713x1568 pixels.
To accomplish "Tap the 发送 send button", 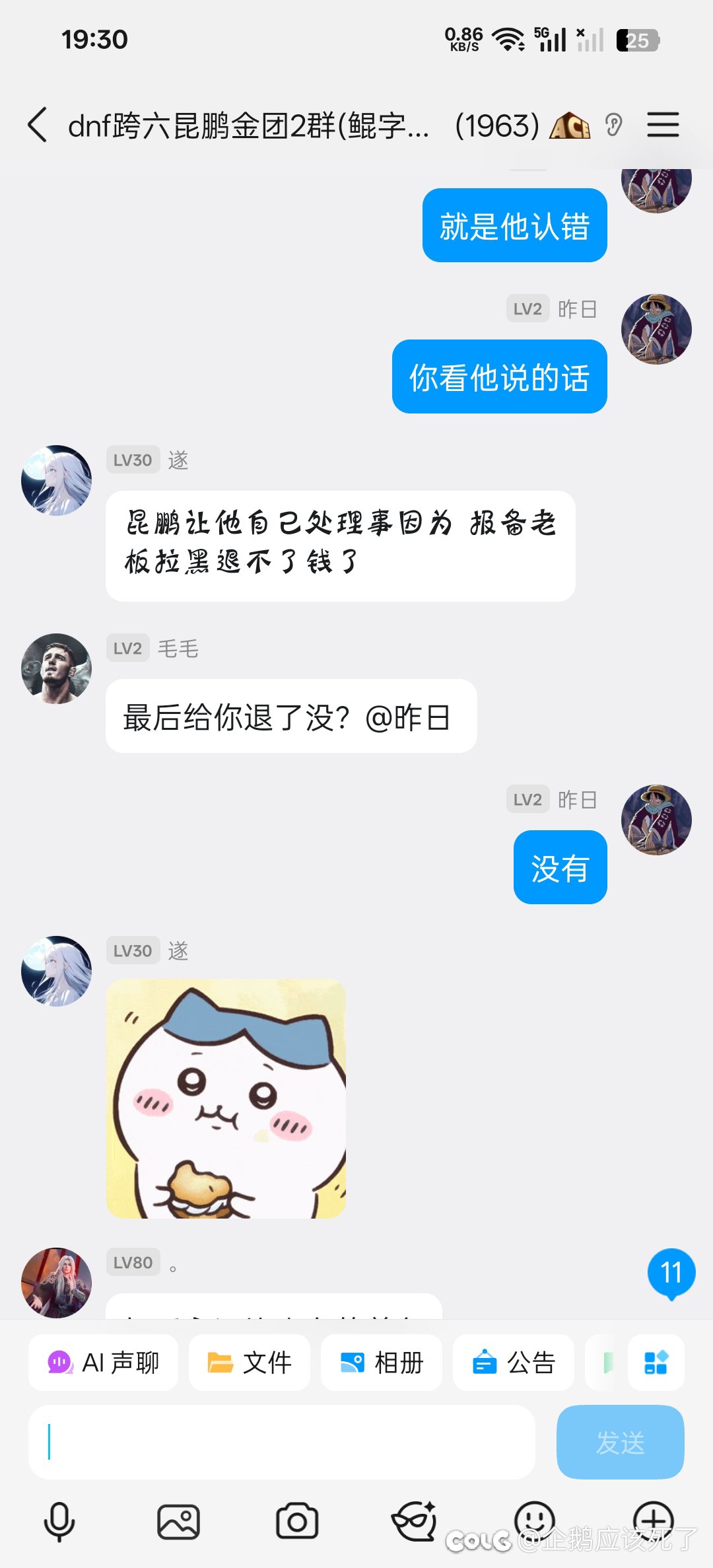I will coord(620,1442).
